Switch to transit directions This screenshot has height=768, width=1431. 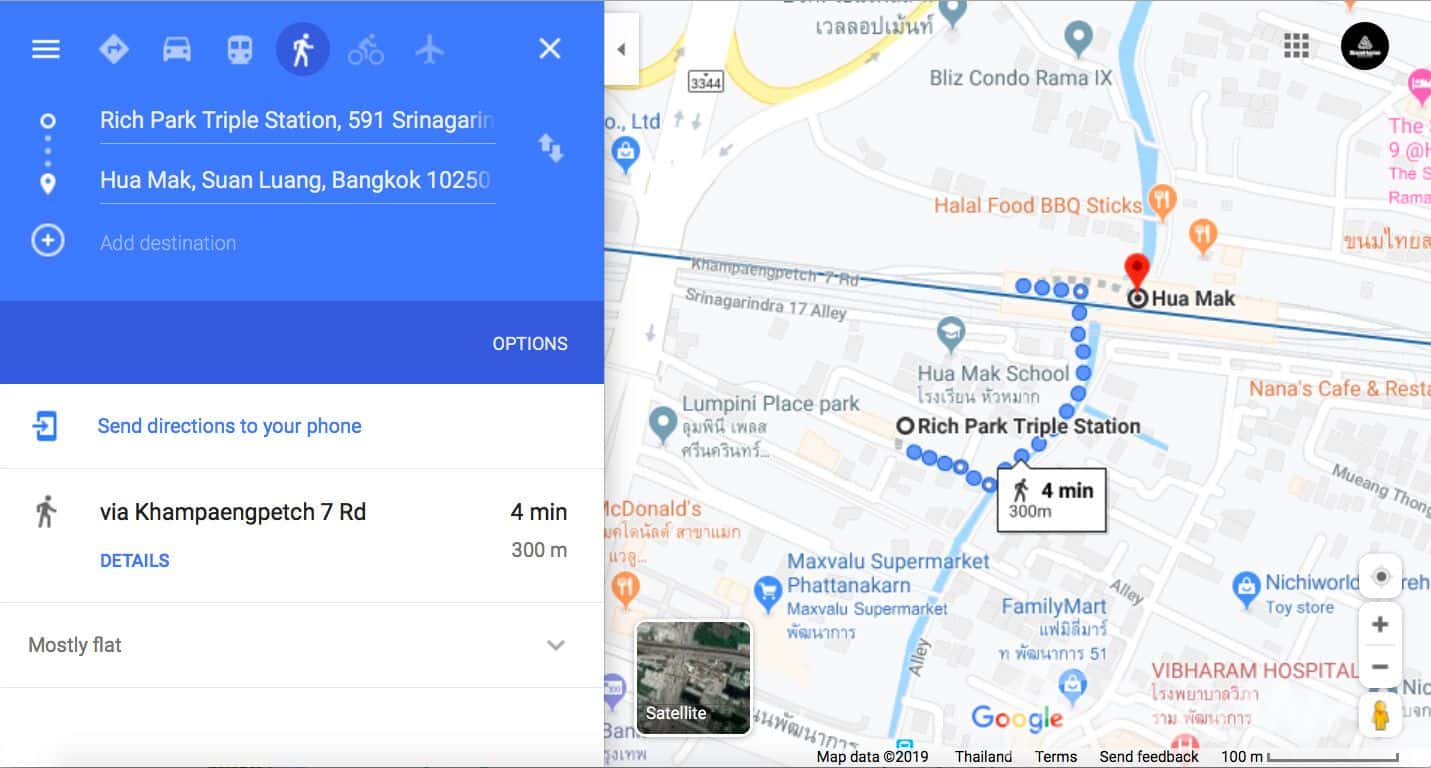(x=240, y=49)
